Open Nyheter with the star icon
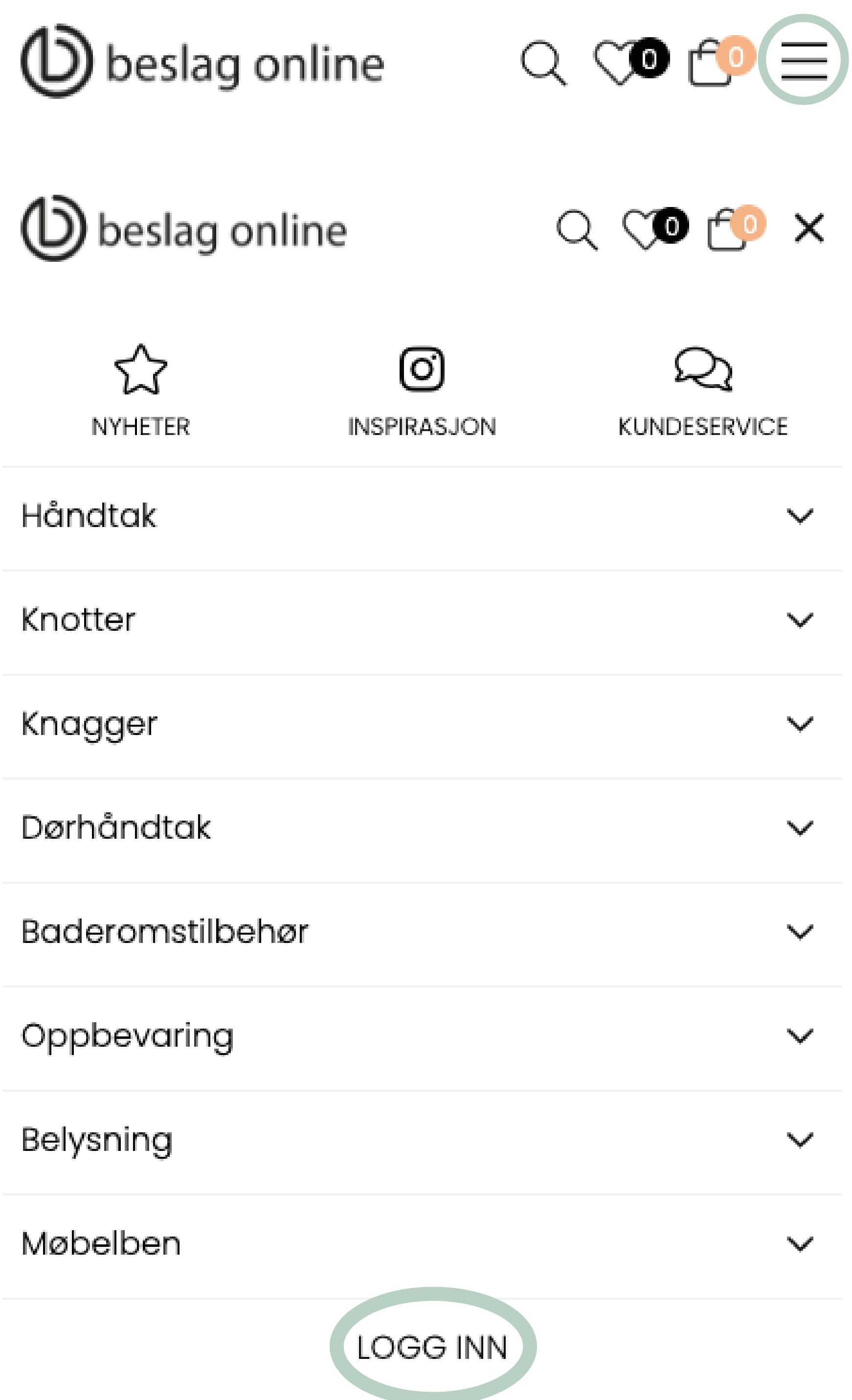 pos(140,391)
